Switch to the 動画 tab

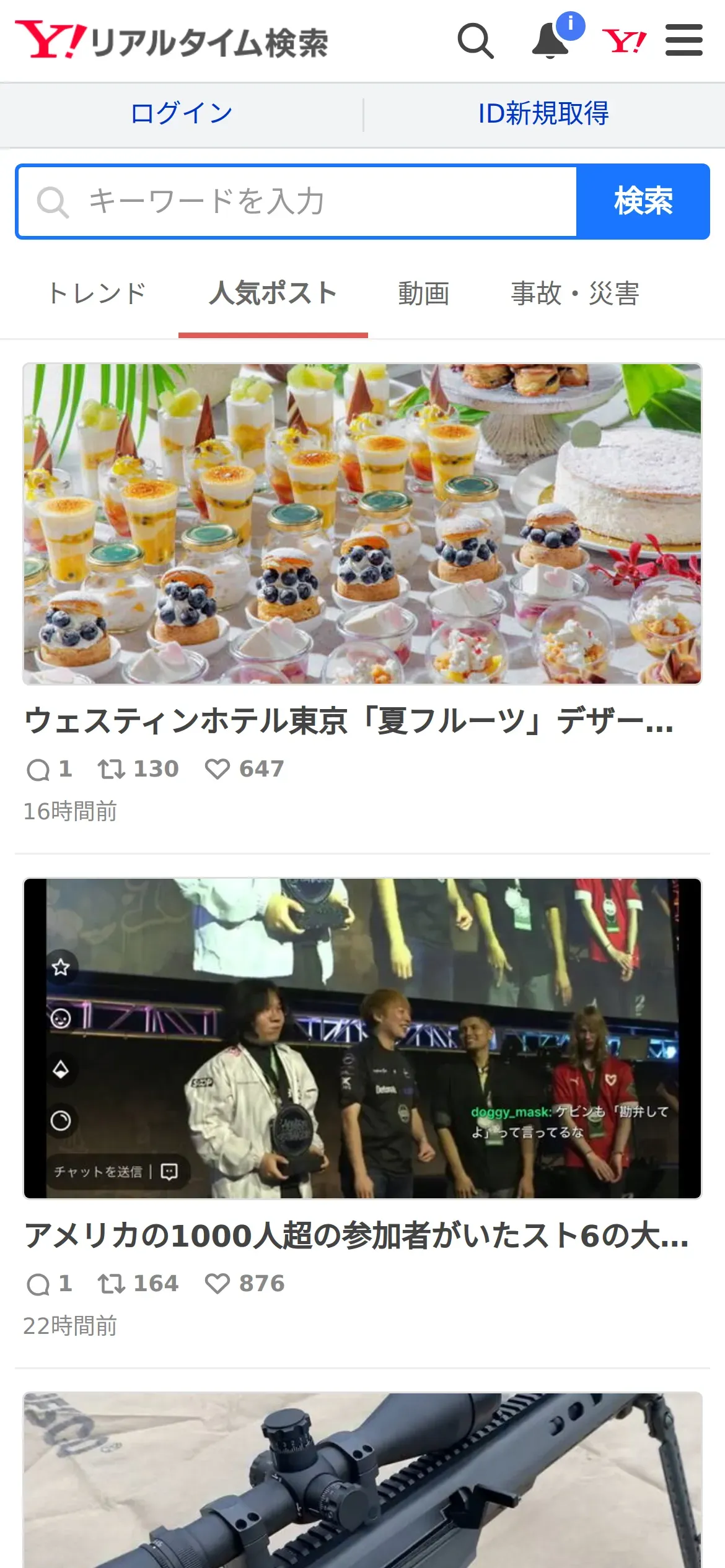[424, 293]
